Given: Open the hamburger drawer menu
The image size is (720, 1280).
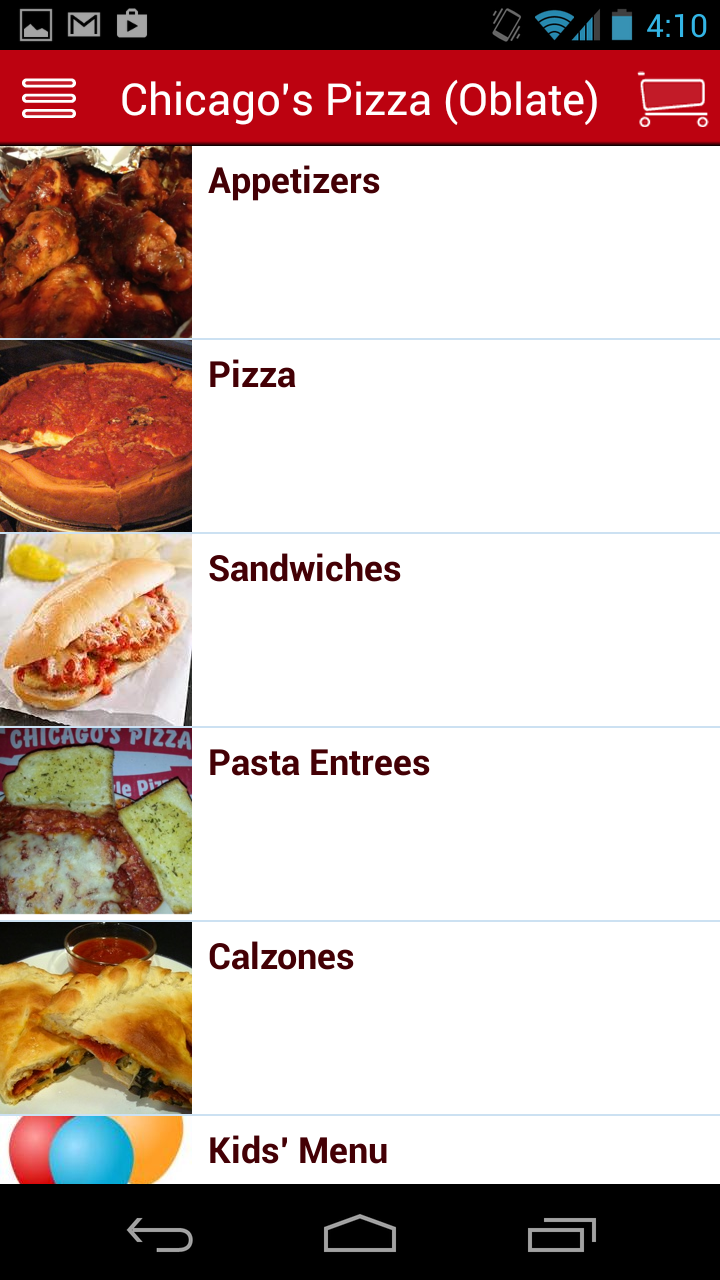Looking at the screenshot, I should click(48, 98).
